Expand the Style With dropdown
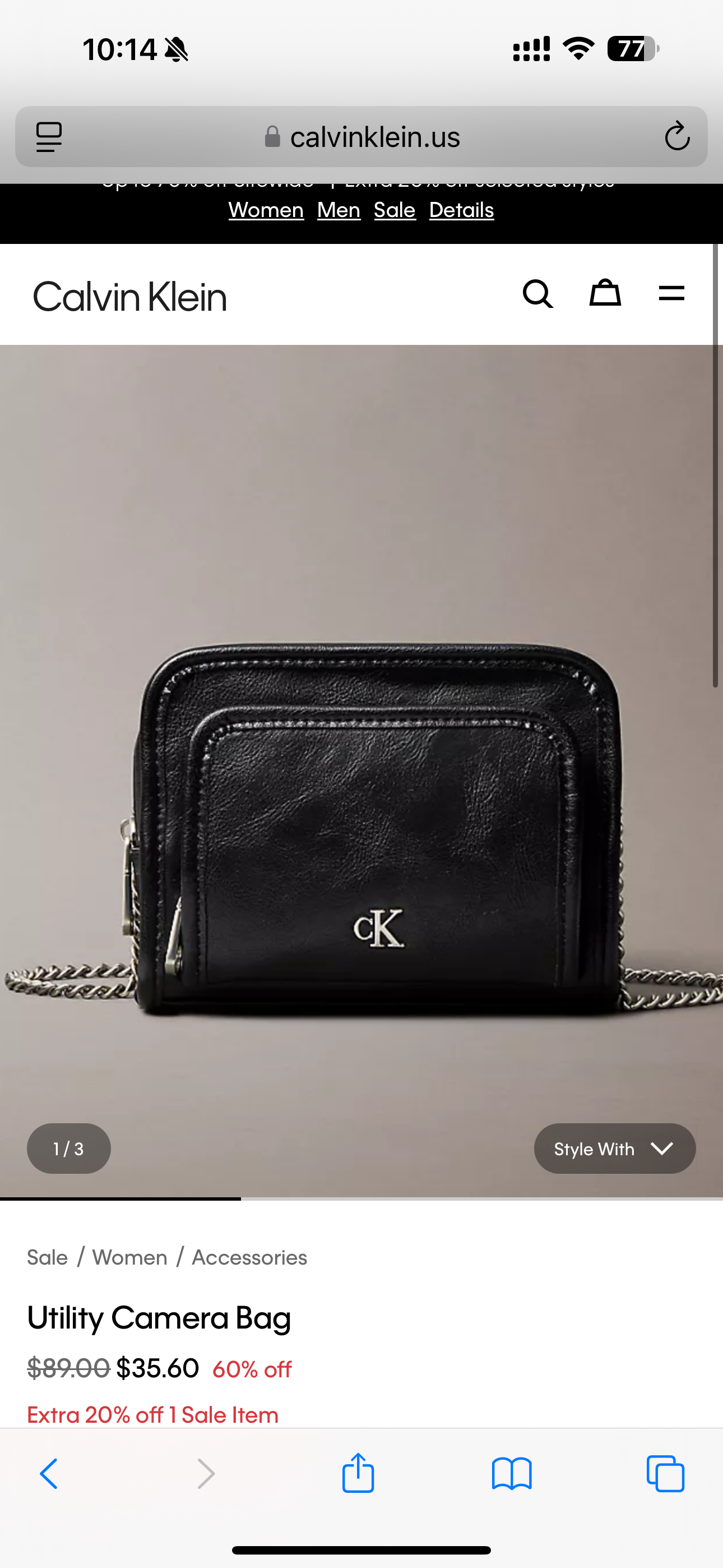The width and height of the screenshot is (723, 1568). [614, 1149]
